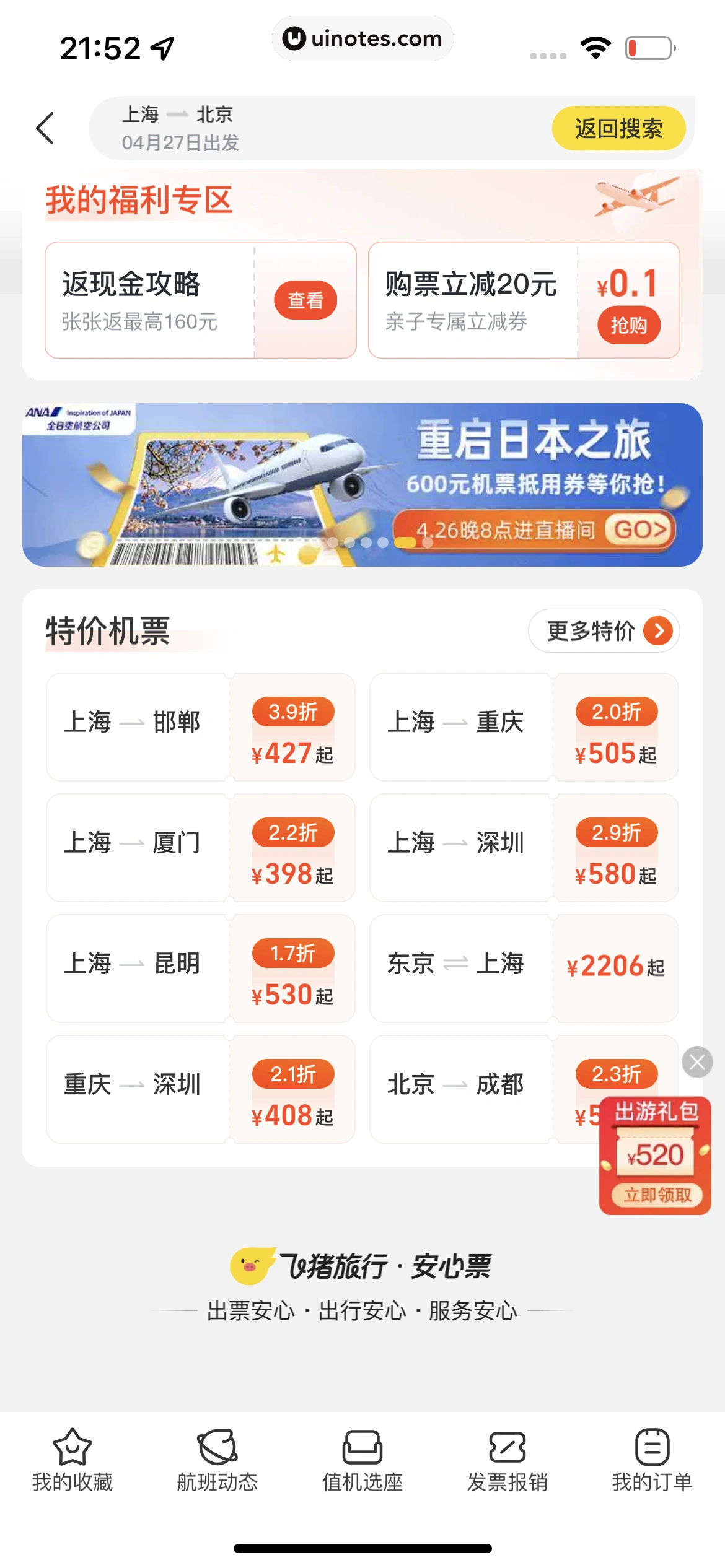Switch to 我的收藏 tab

(x=72, y=1460)
